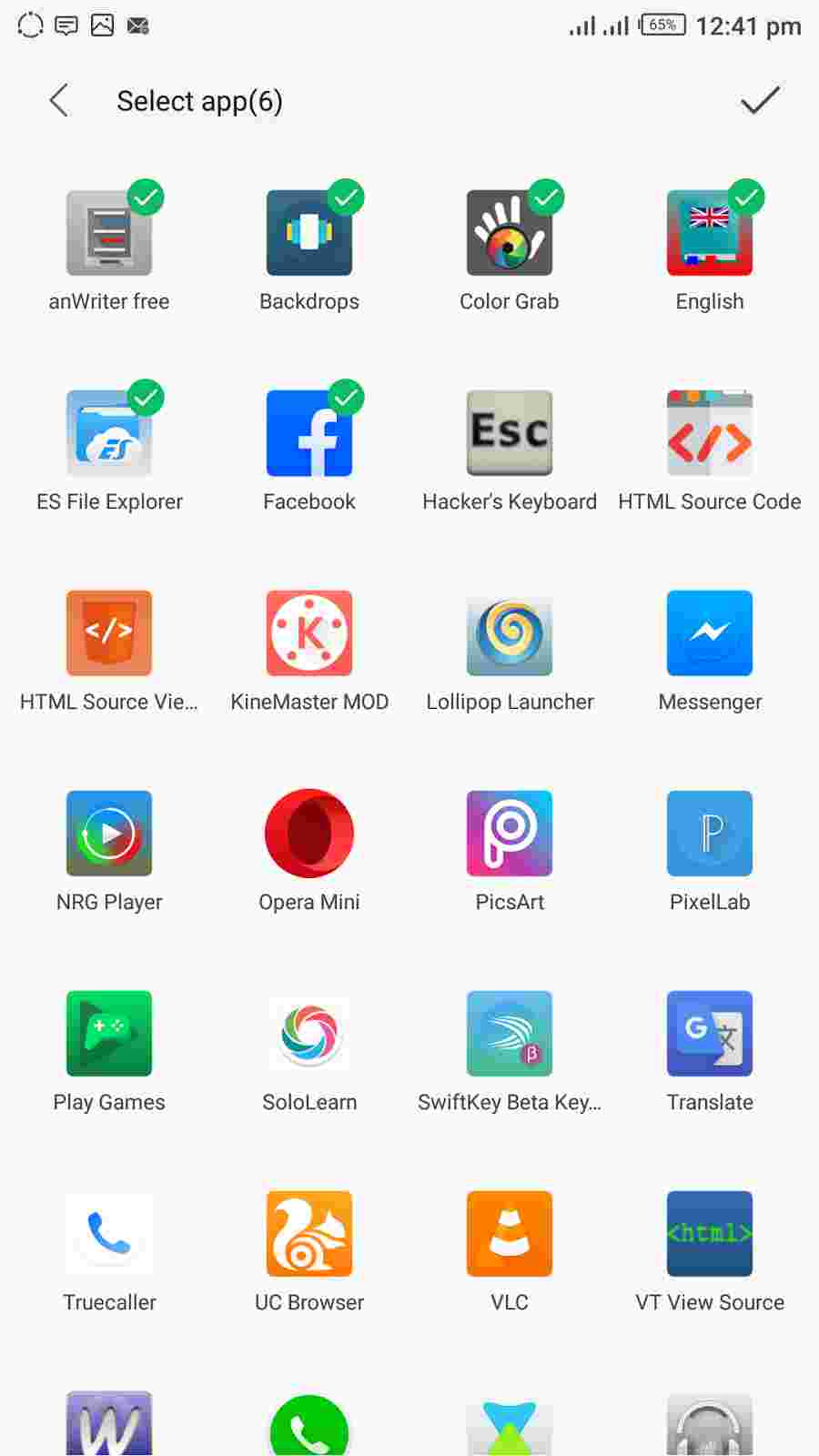
Task: Deselect Color Grab from the selection
Action: 510,234
